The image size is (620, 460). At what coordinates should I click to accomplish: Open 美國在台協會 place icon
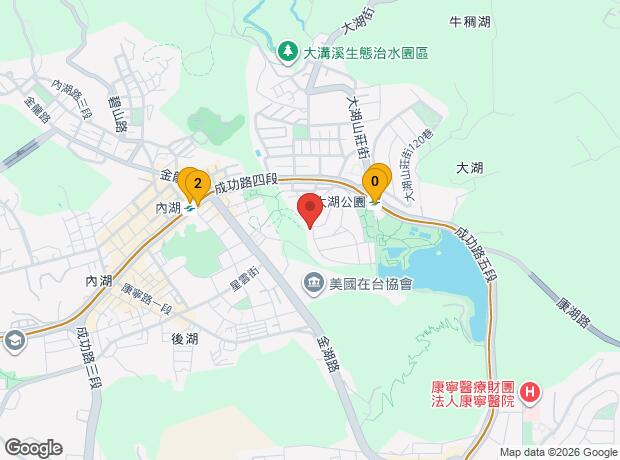tap(314, 284)
